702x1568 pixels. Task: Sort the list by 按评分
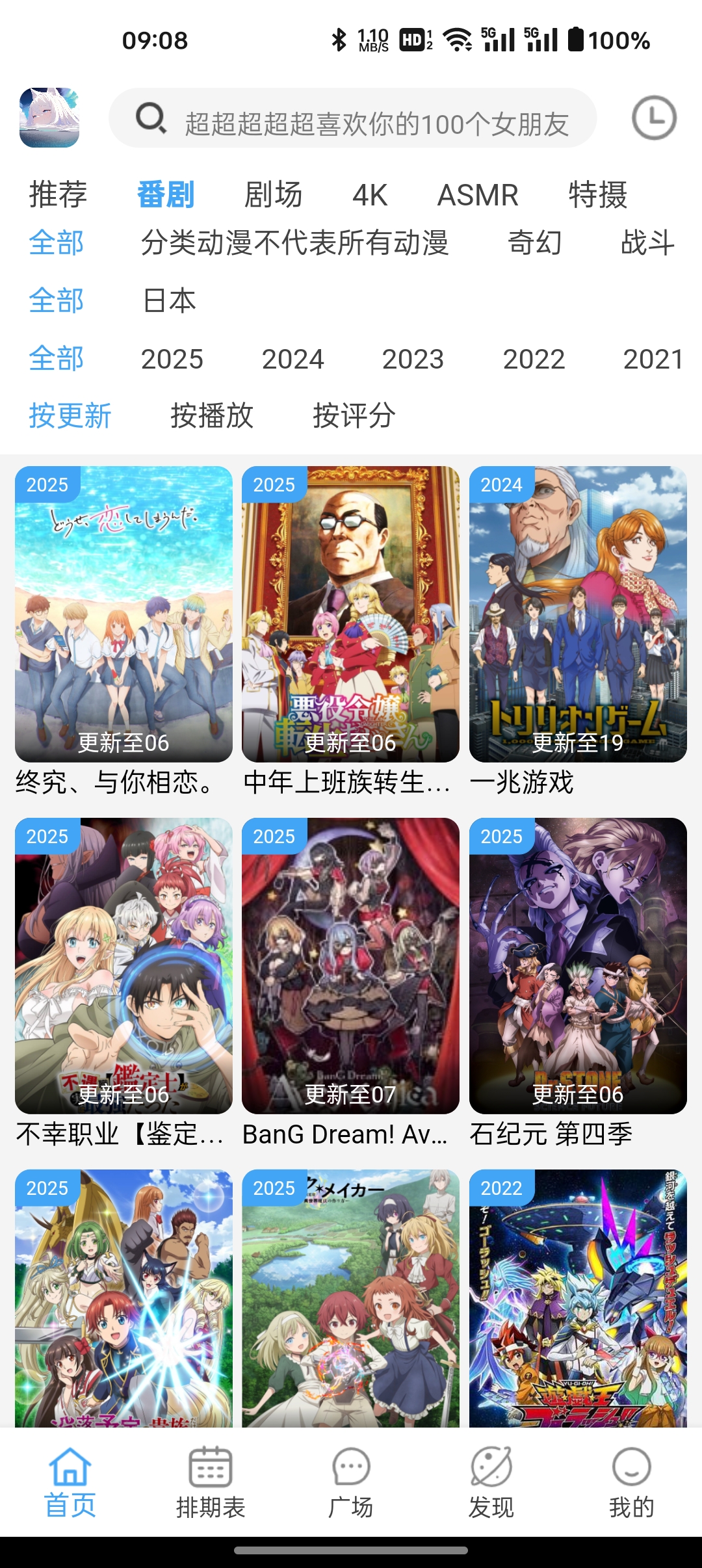(354, 416)
